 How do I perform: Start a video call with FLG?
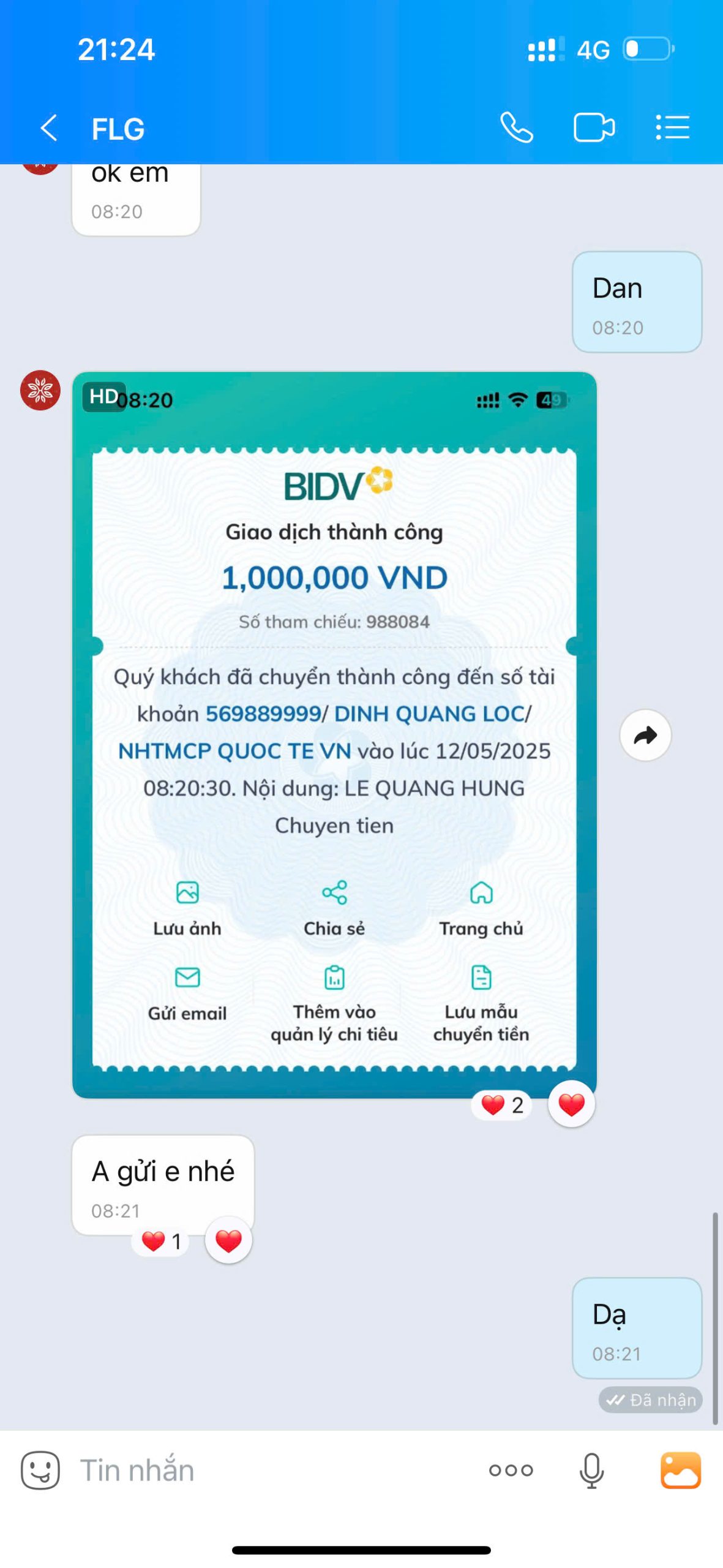(x=593, y=128)
